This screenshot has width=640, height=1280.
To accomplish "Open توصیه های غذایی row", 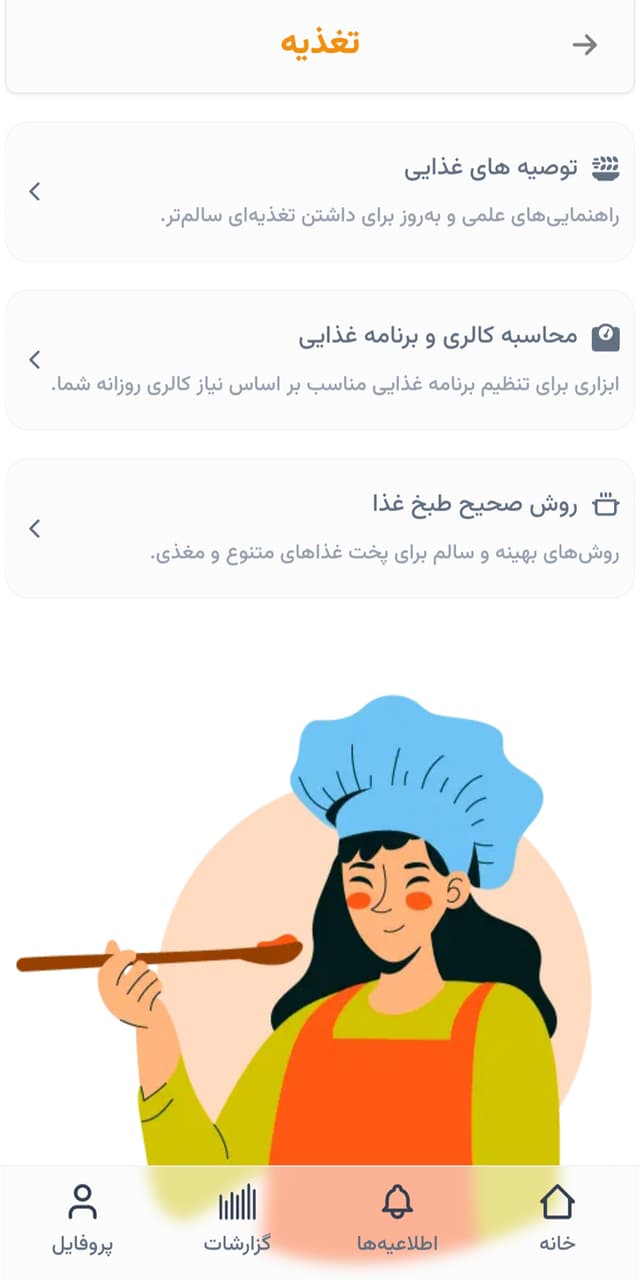I will click(x=320, y=192).
